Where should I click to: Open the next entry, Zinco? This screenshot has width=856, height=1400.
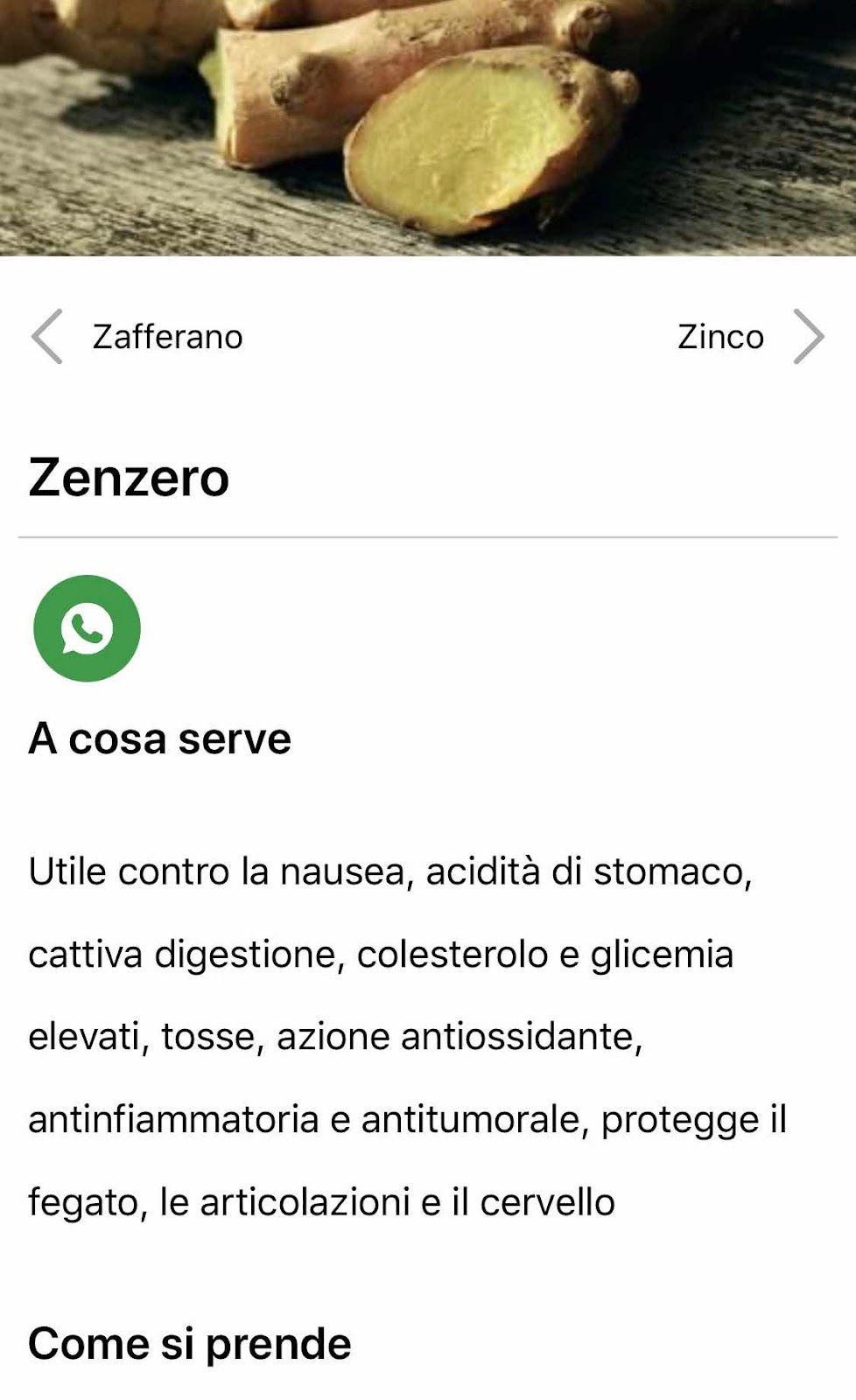(x=751, y=337)
